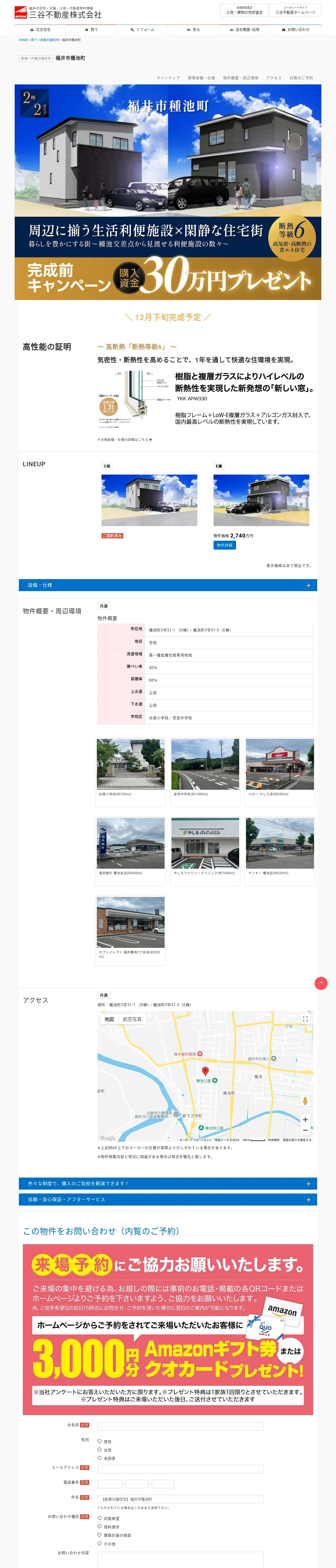Tap the 土地・建物の売却査定 button
This screenshot has width=336, height=1568.
pyautogui.click(x=244, y=10)
